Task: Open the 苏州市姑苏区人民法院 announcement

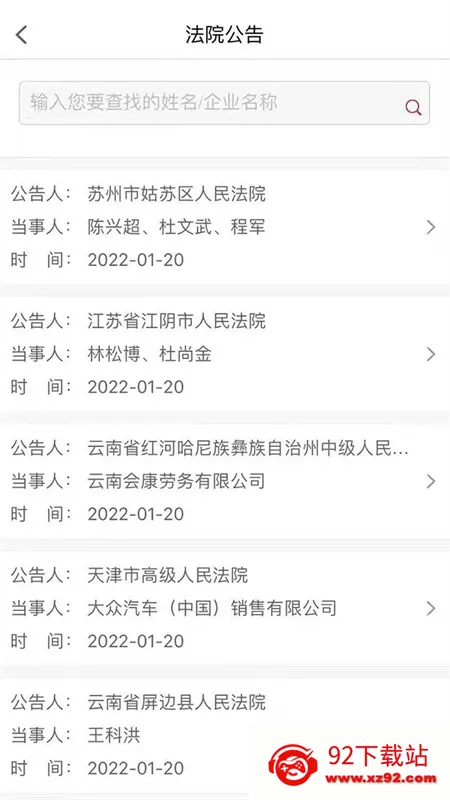Action: coord(225,227)
